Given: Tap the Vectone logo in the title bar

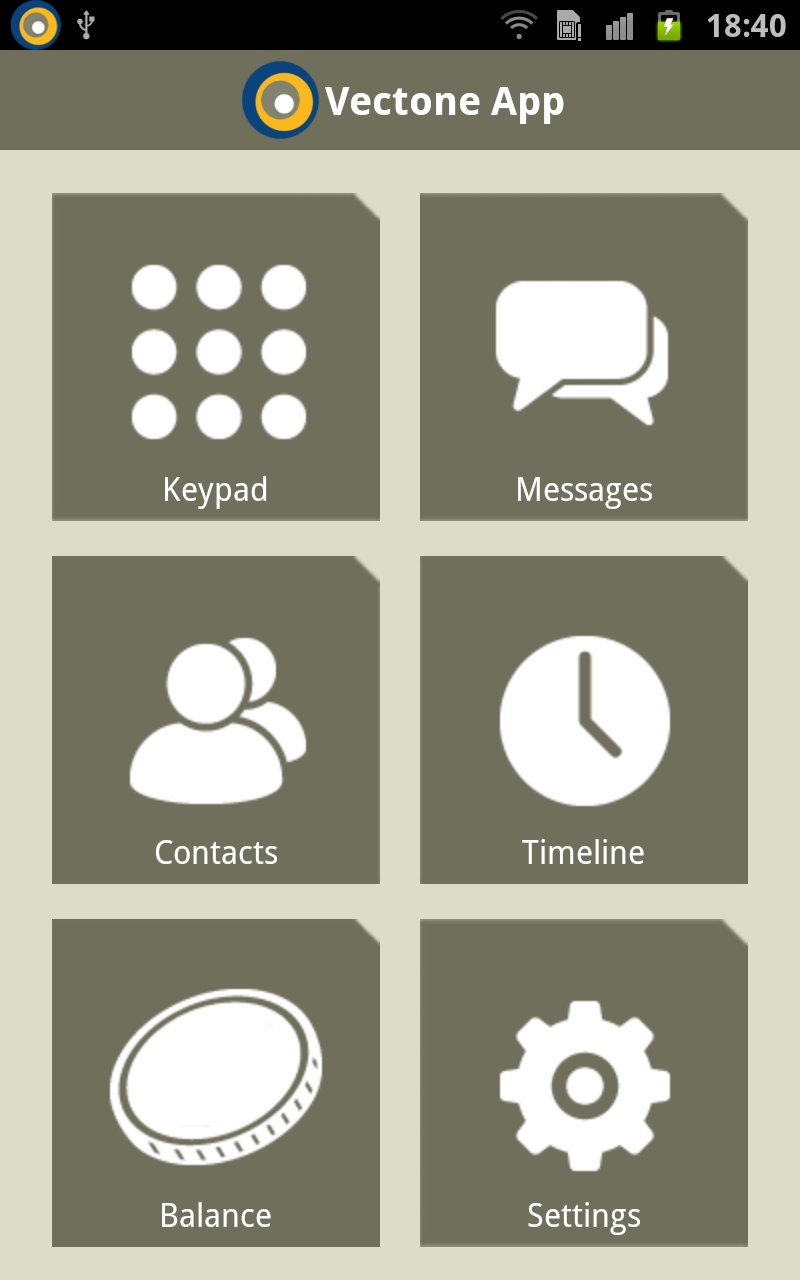Looking at the screenshot, I should point(280,100).
